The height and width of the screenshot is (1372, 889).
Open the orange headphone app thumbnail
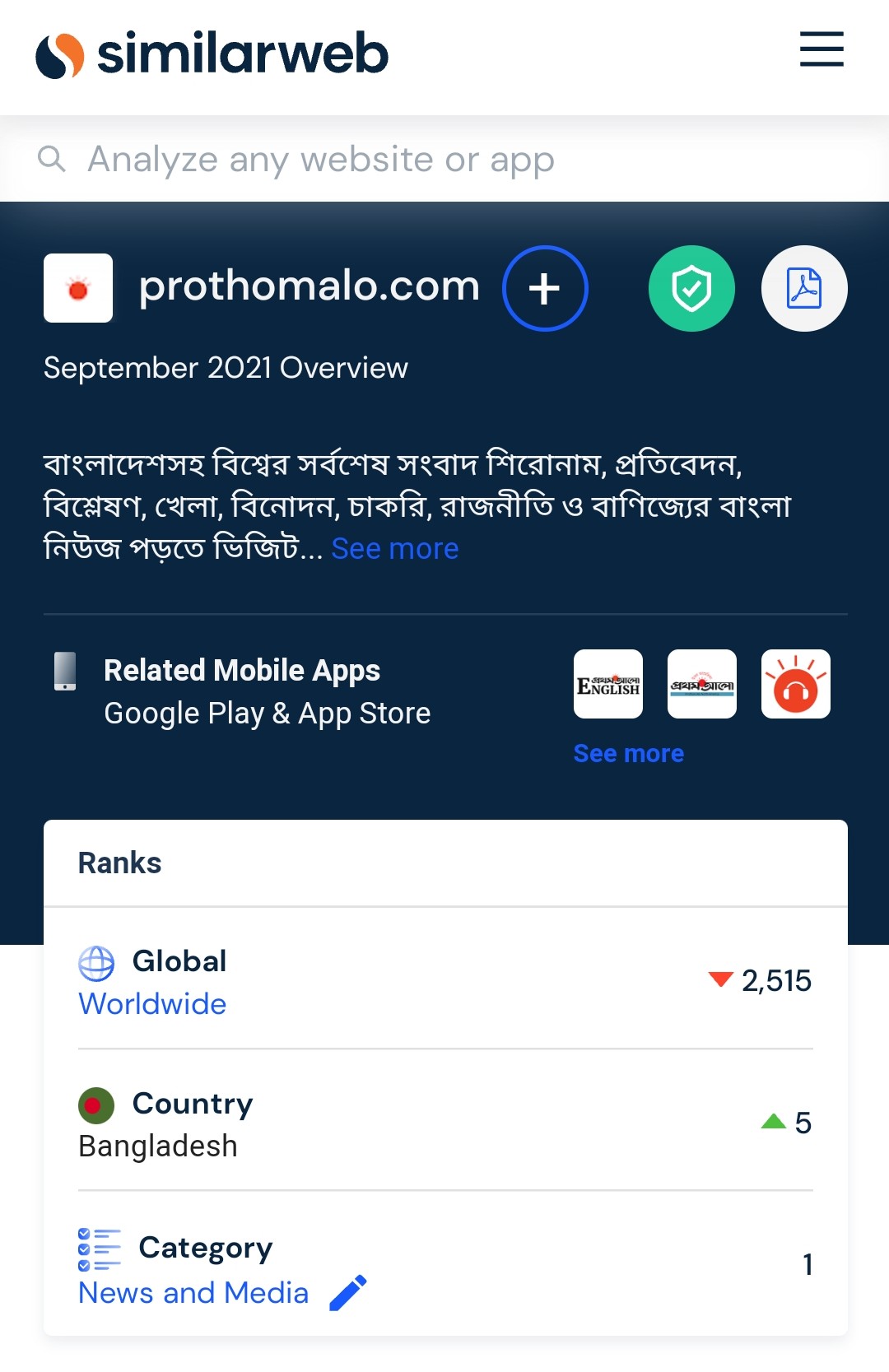pyautogui.click(x=795, y=685)
